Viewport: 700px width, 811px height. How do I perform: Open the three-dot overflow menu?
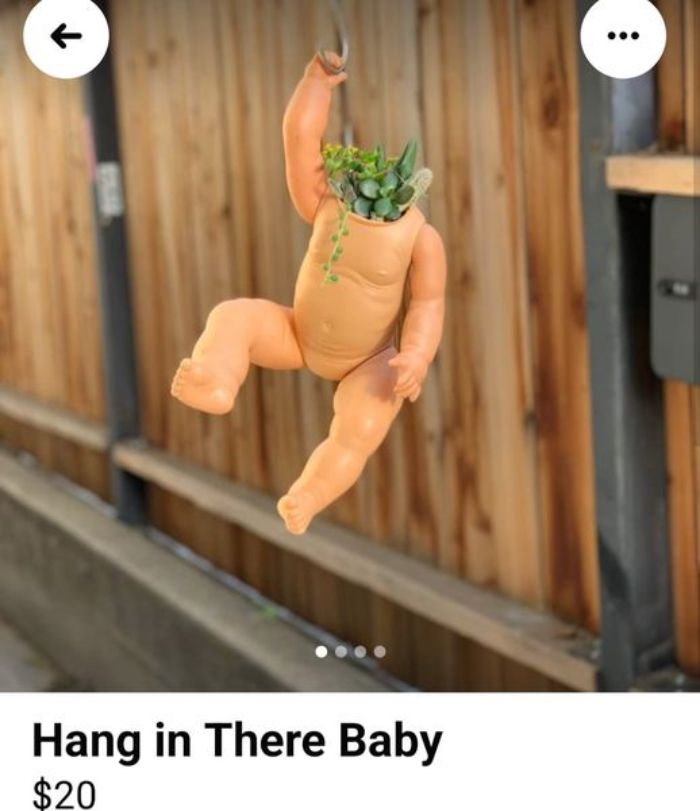[622, 37]
